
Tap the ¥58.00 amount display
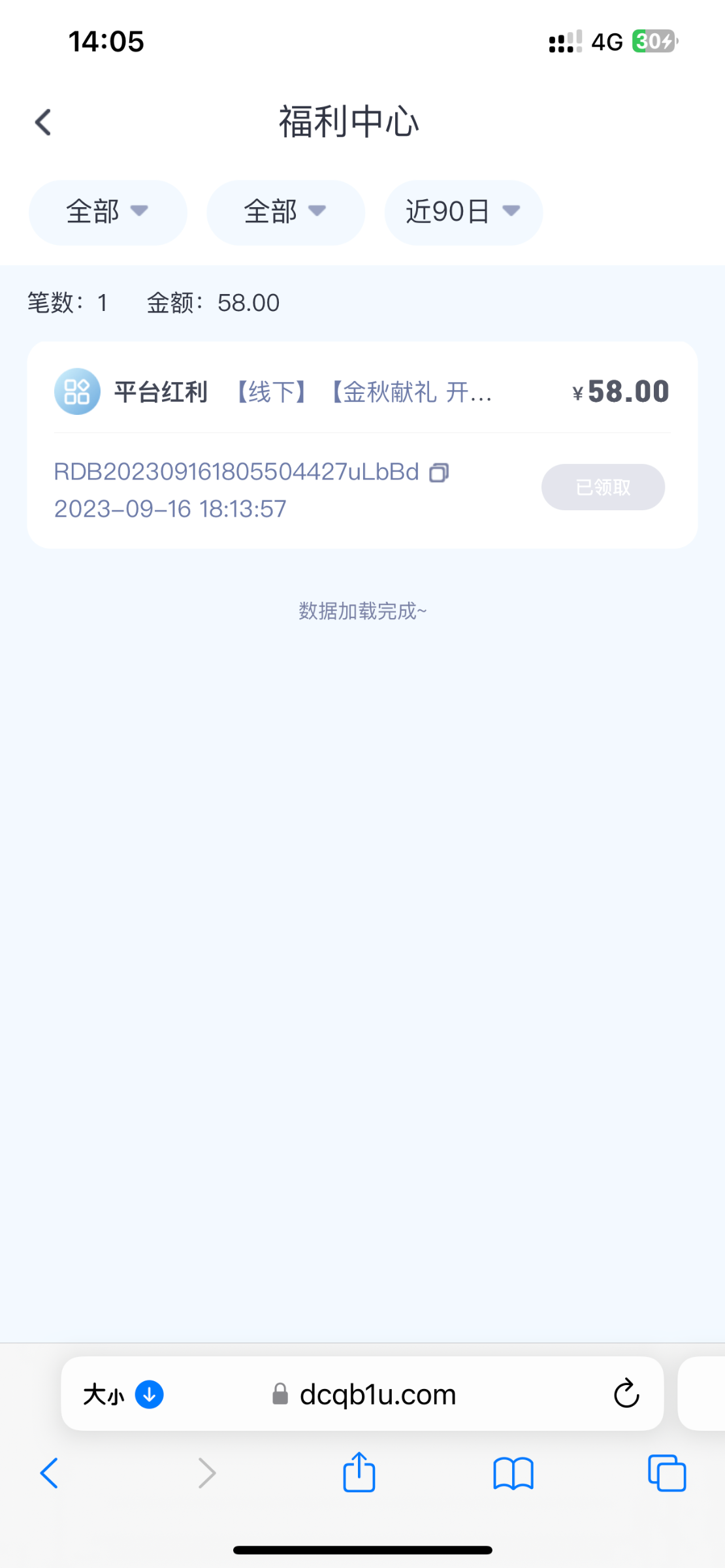pyautogui.click(x=619, y=391)
